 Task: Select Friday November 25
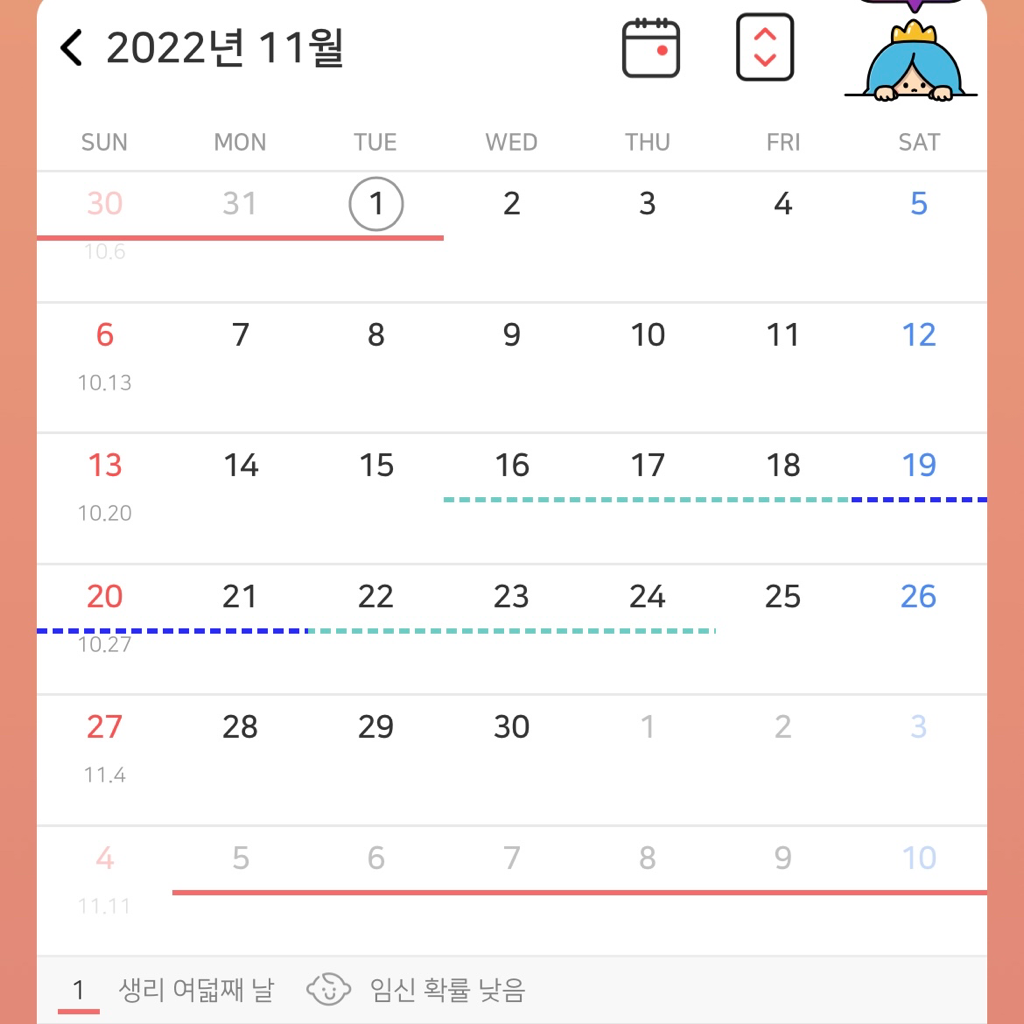click(782, 597)
